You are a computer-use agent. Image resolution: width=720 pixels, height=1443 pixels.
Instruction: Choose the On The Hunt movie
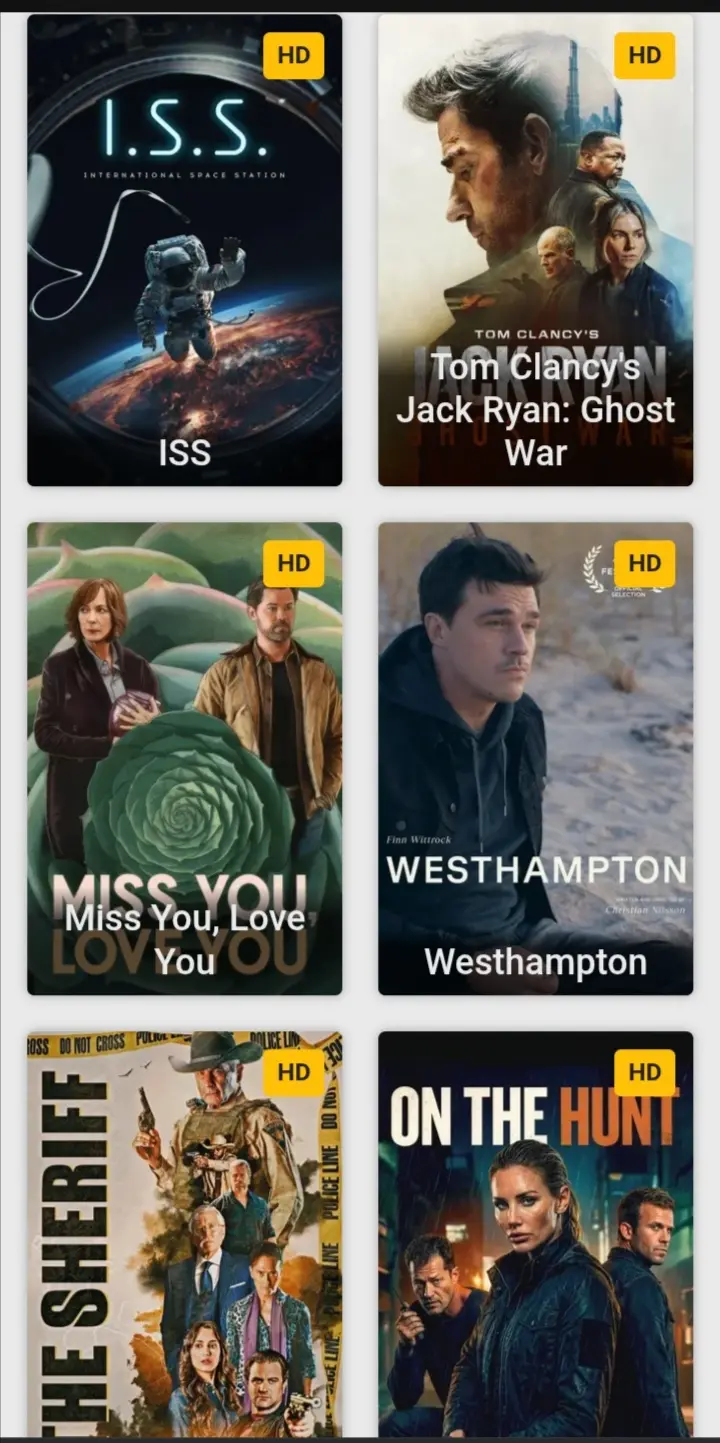tap(535, 1234)
